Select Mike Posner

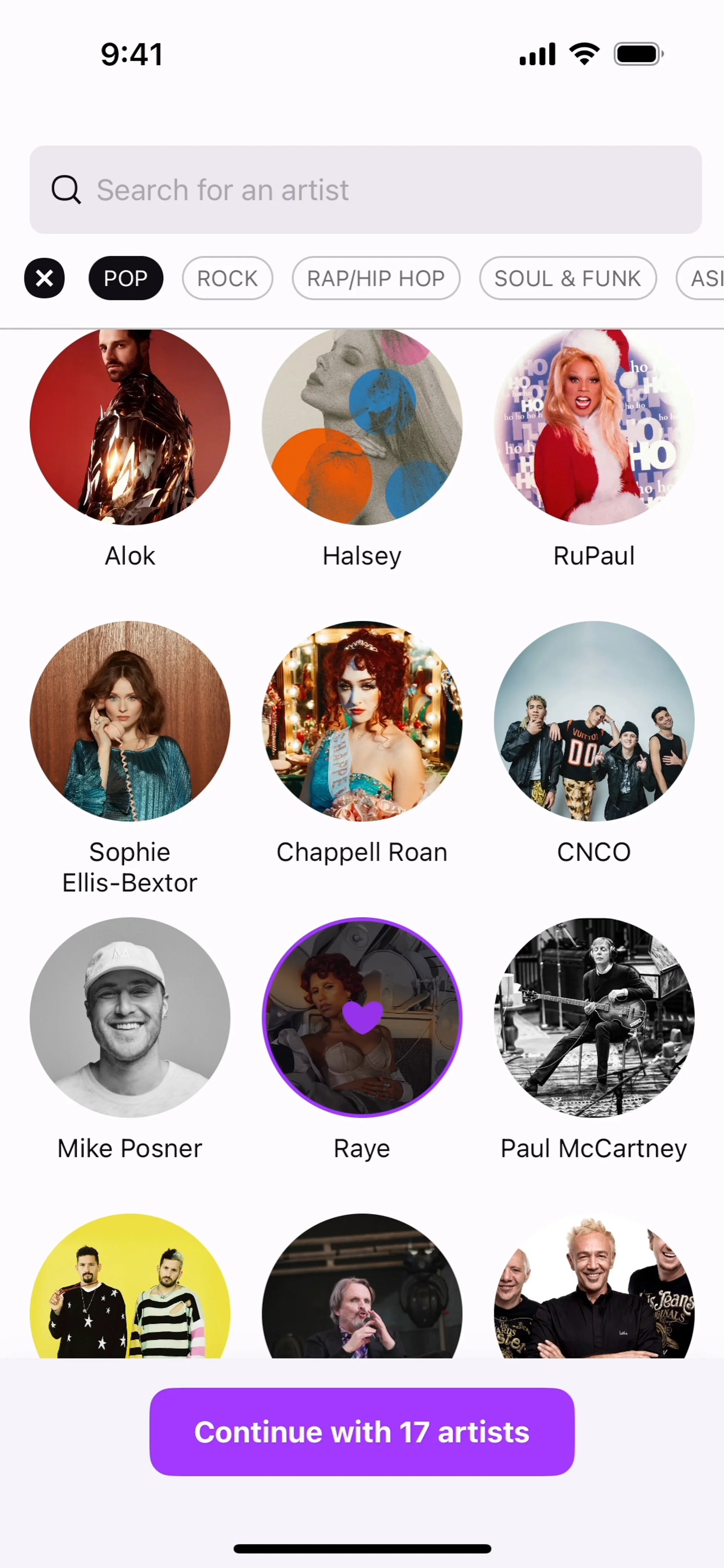click(x=130, y=1017)
